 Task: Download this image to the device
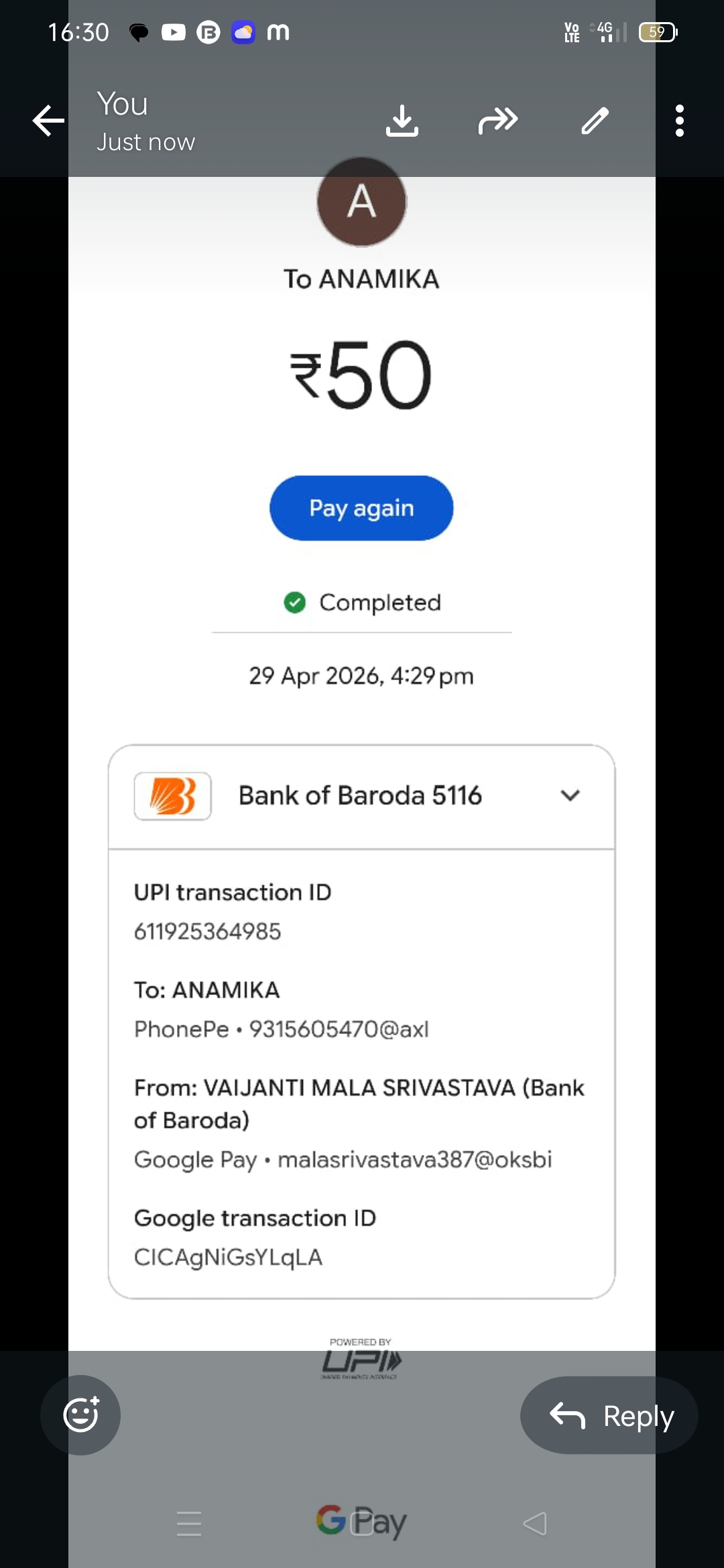[x=402, y=121]
